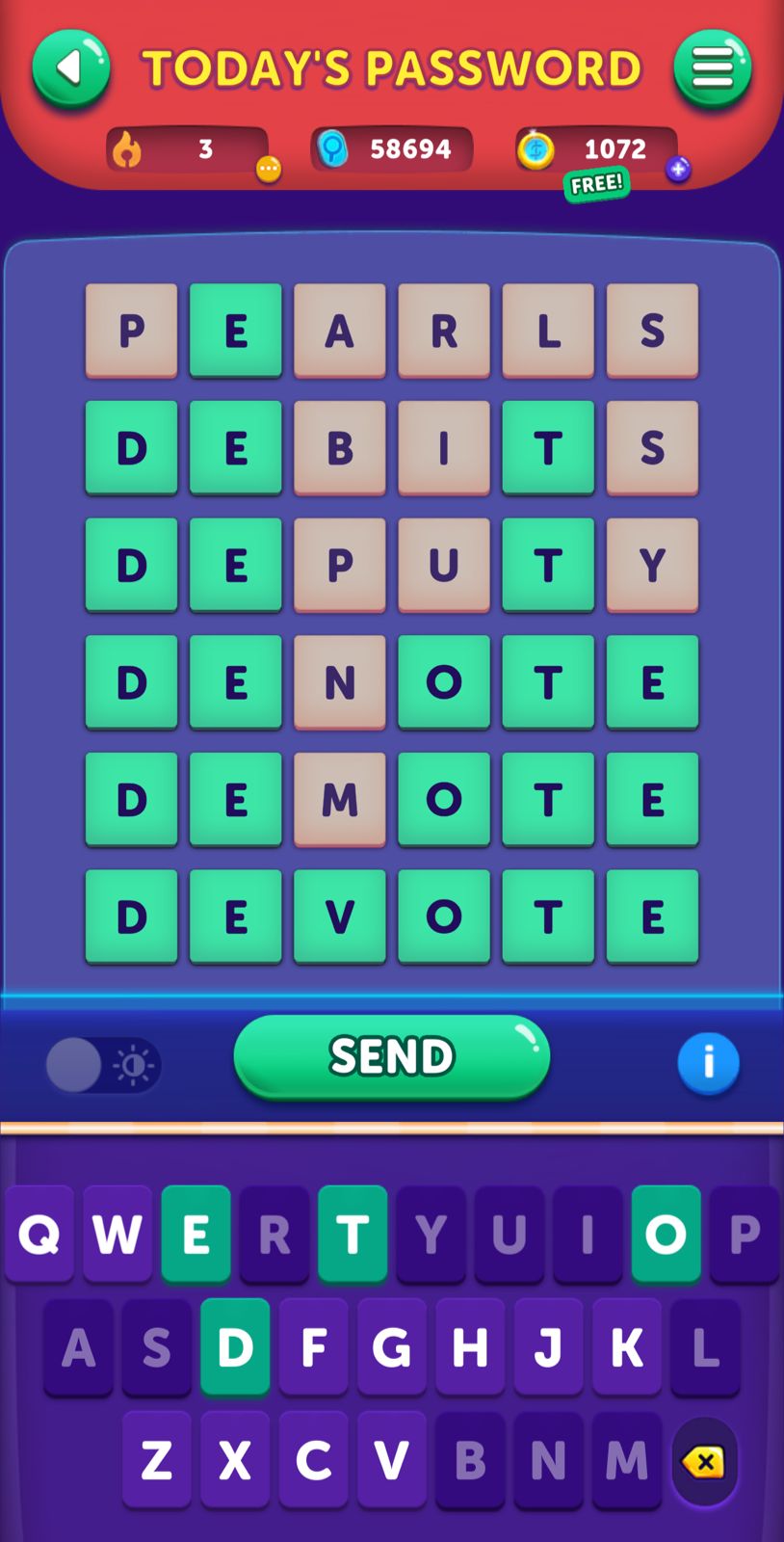Tap the plus icon to add coins
The height and width of the screenshot is (1542, 784).
678,170
